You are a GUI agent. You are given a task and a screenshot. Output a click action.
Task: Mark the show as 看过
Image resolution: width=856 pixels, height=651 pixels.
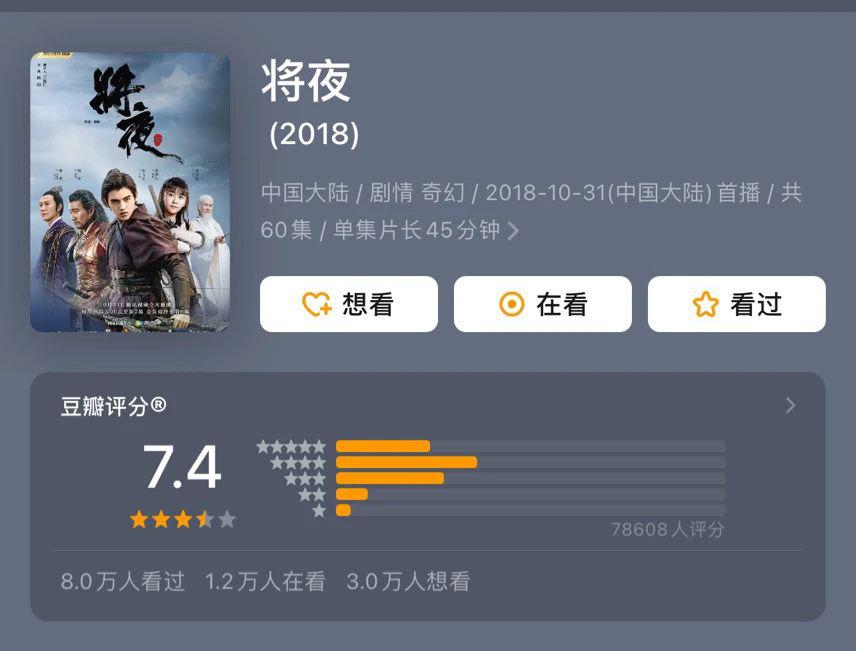[x=737, y=304]
